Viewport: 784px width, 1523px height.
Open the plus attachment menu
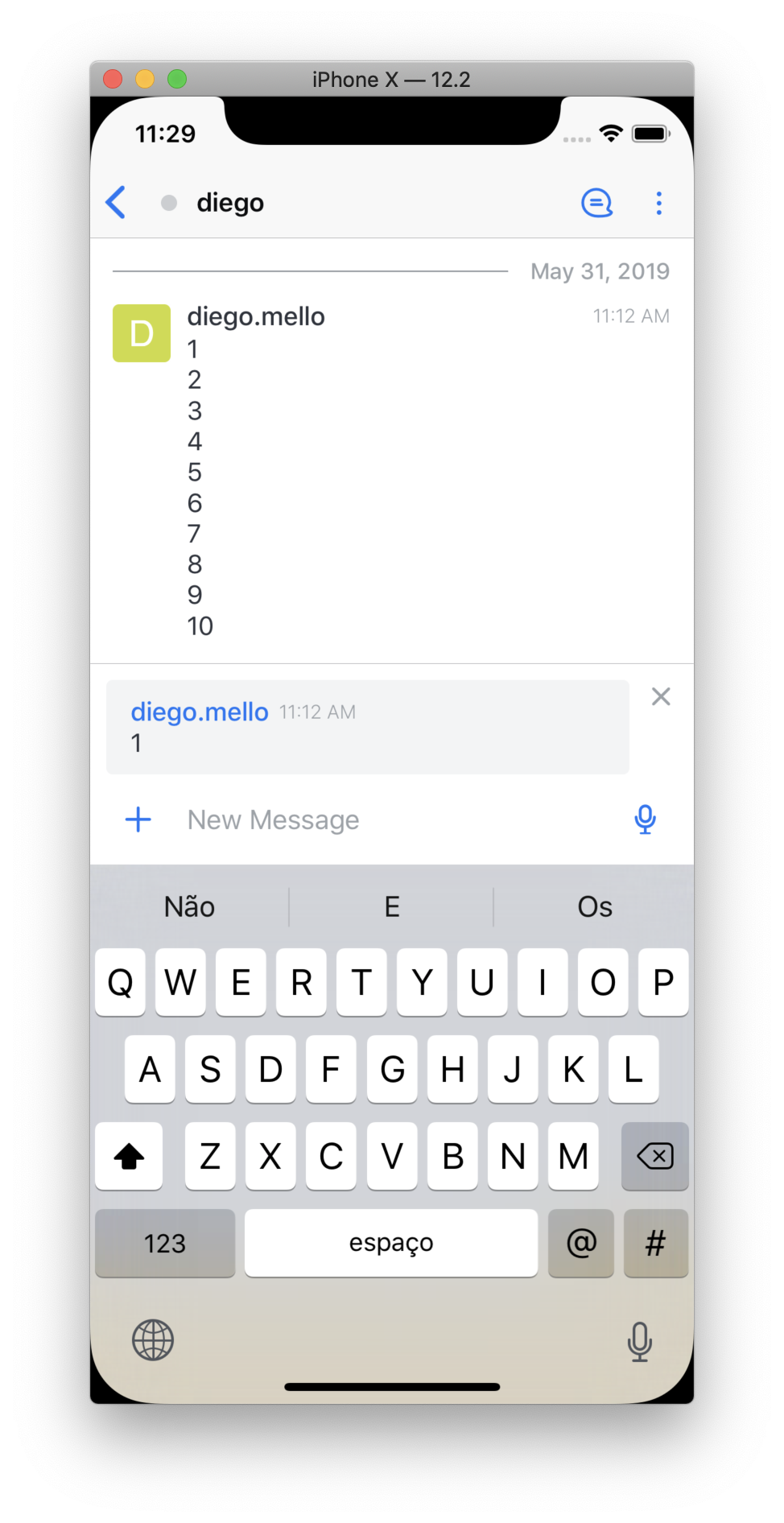[x=138, y=819]
